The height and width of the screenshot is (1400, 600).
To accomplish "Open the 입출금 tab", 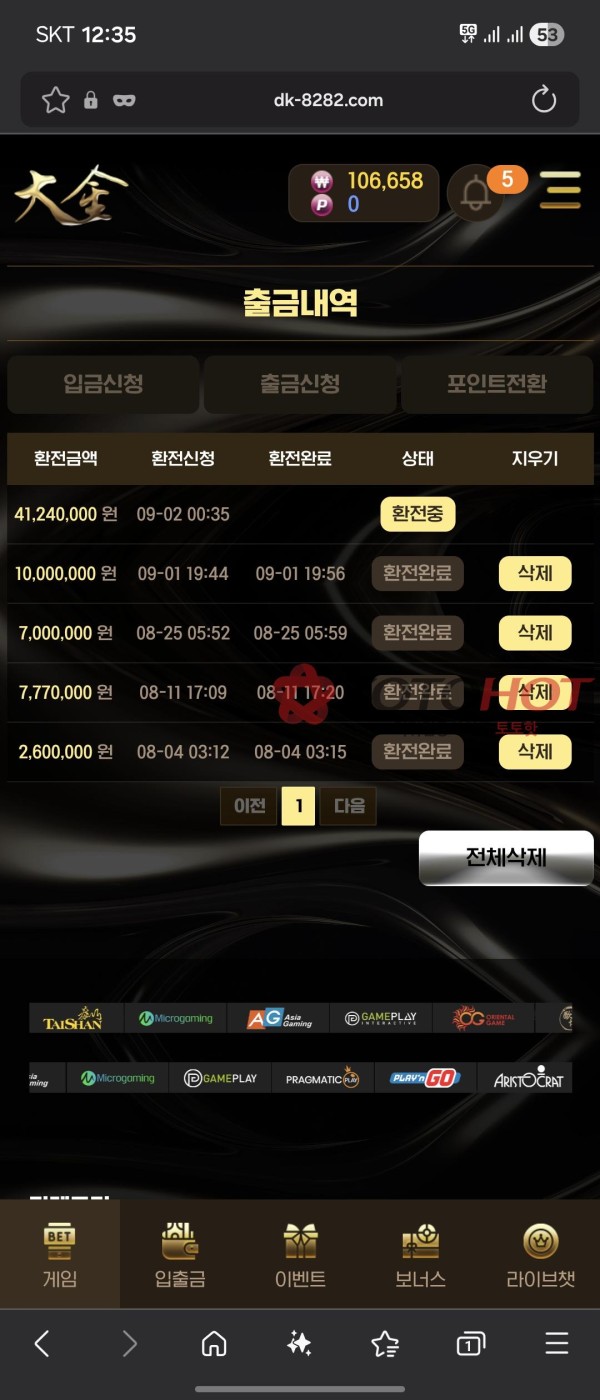I will coord(180,1255).
